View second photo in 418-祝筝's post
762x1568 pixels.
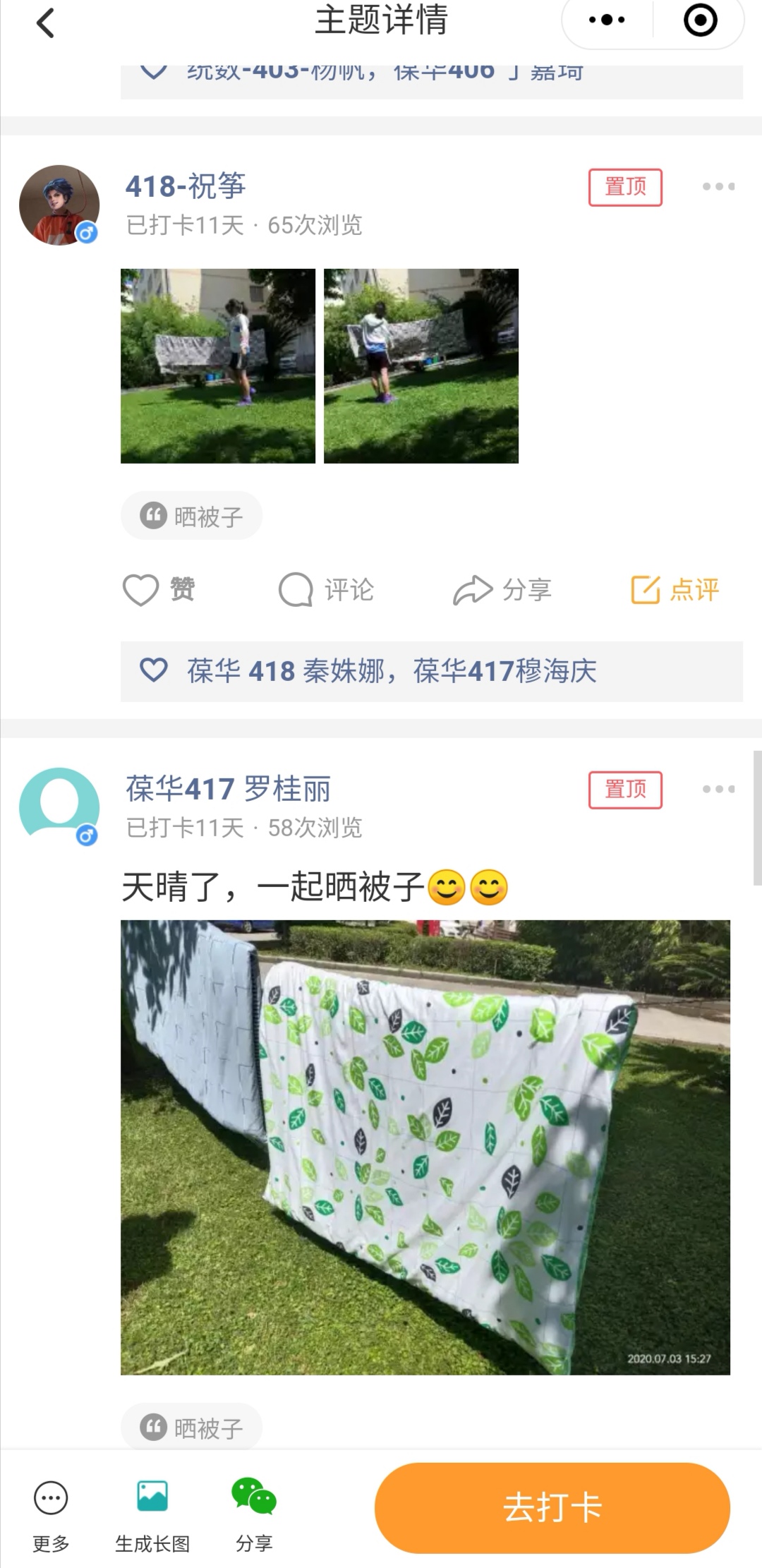pos(421,366)
